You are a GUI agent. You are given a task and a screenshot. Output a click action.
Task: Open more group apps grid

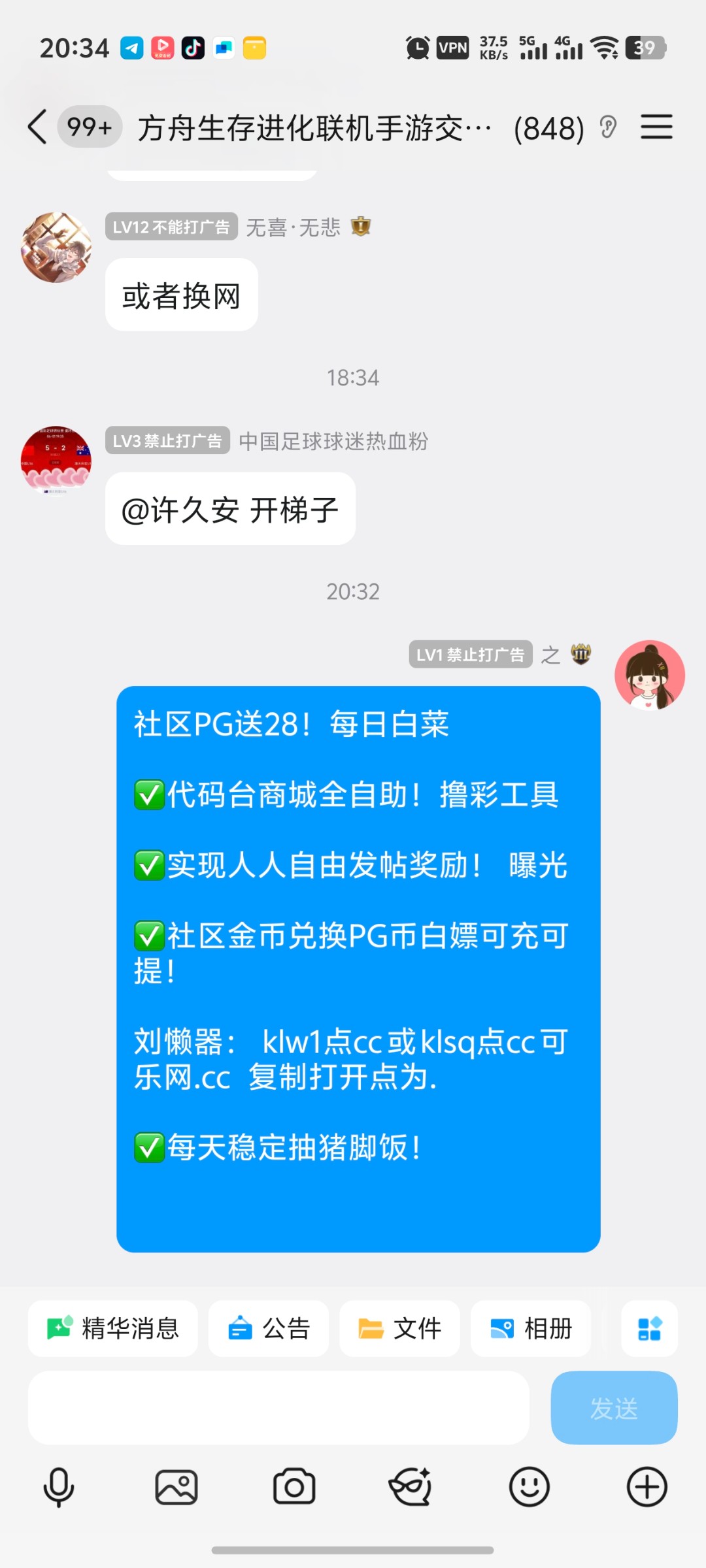[x=649, y=1328]
